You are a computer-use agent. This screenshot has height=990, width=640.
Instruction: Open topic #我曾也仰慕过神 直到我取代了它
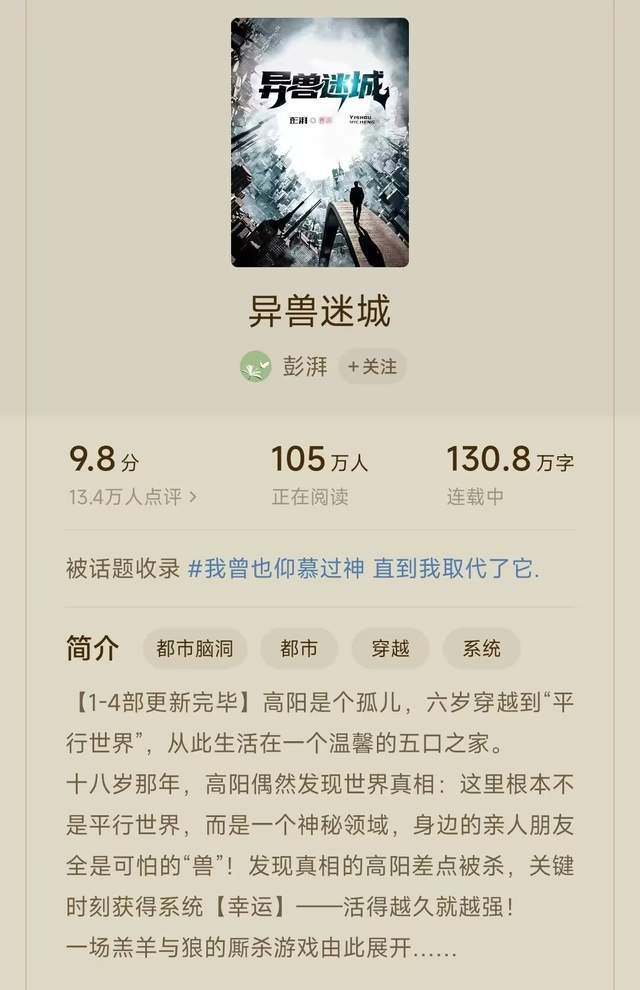[x=363, y=569]
